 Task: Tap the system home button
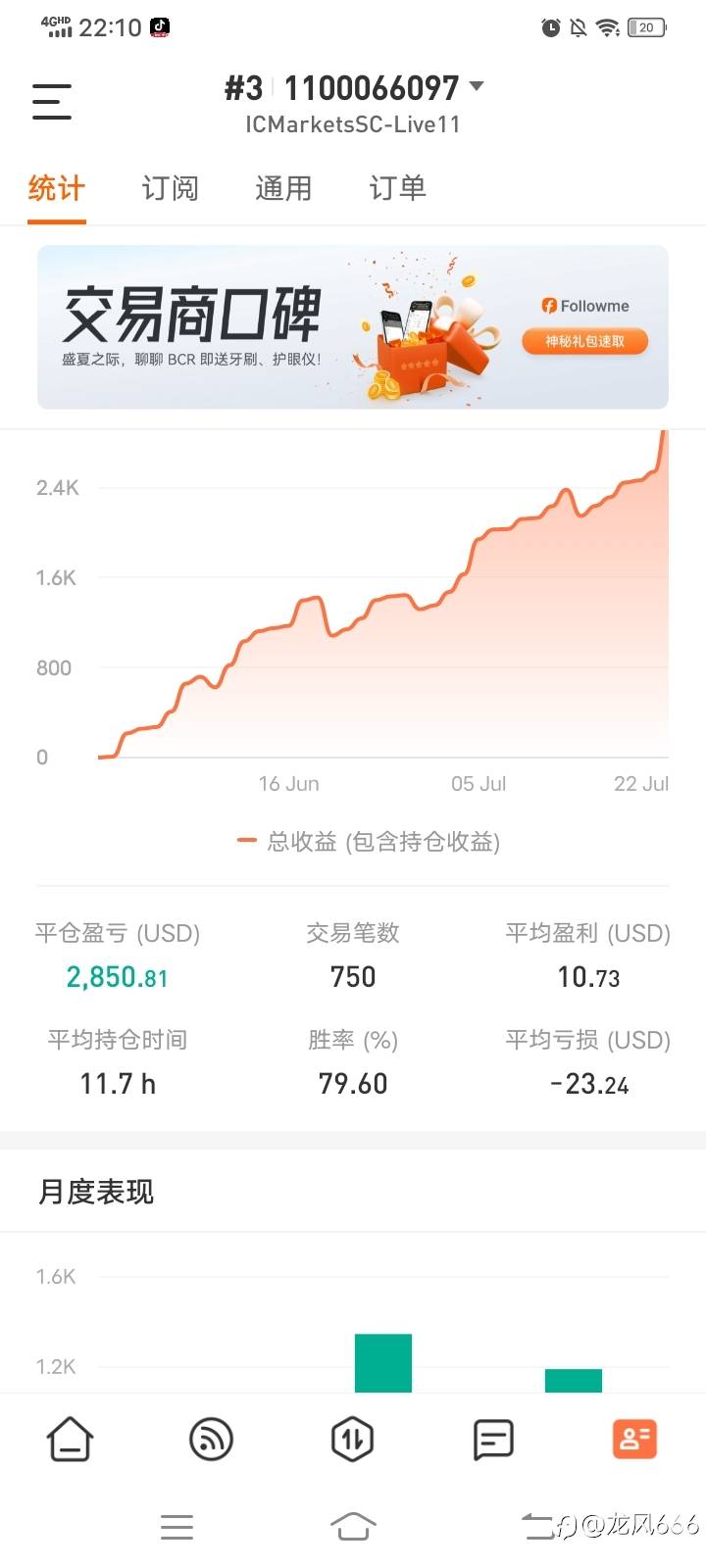[x=353, y=1526]
